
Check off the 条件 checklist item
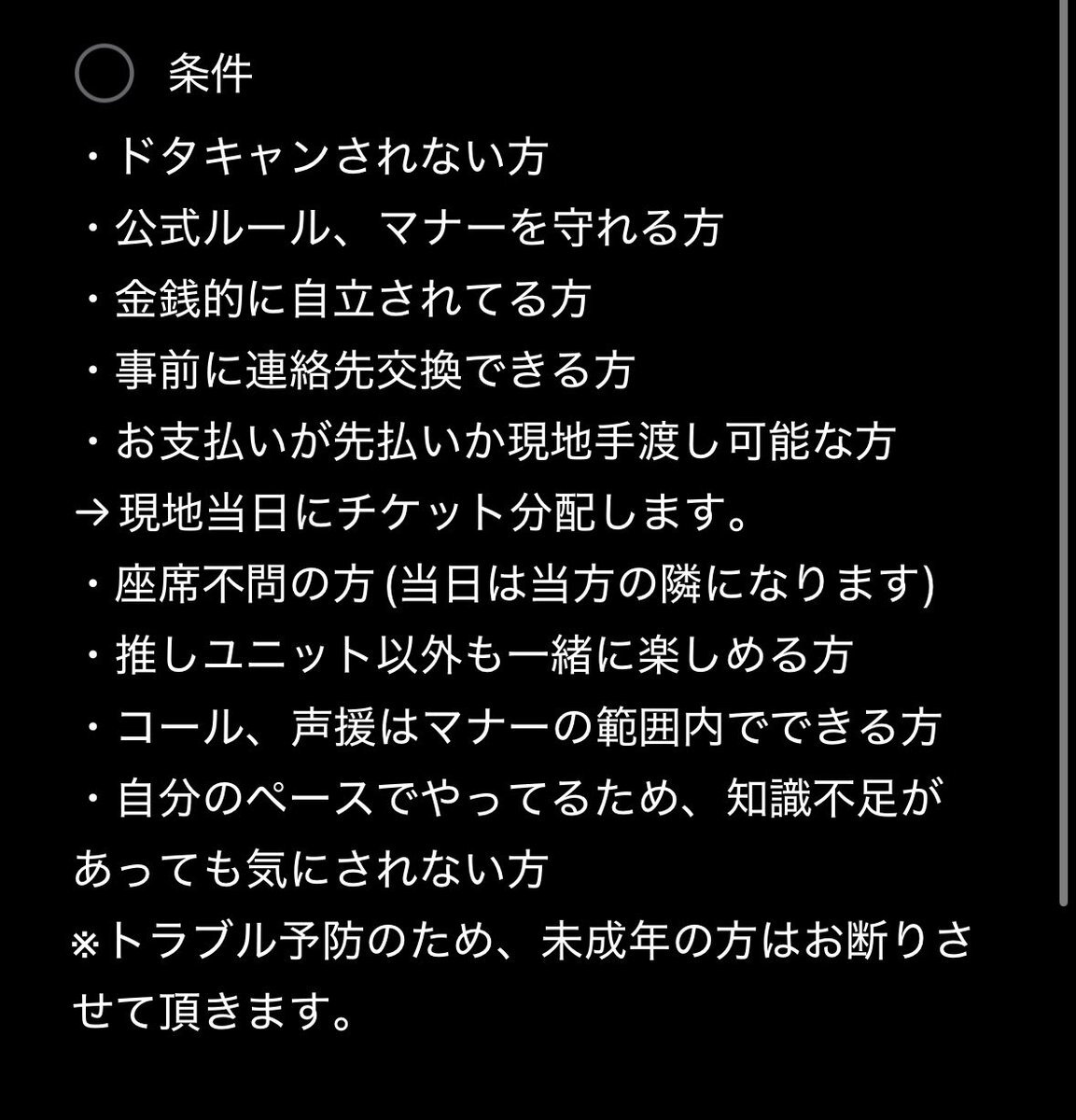[x=104, y=74]
